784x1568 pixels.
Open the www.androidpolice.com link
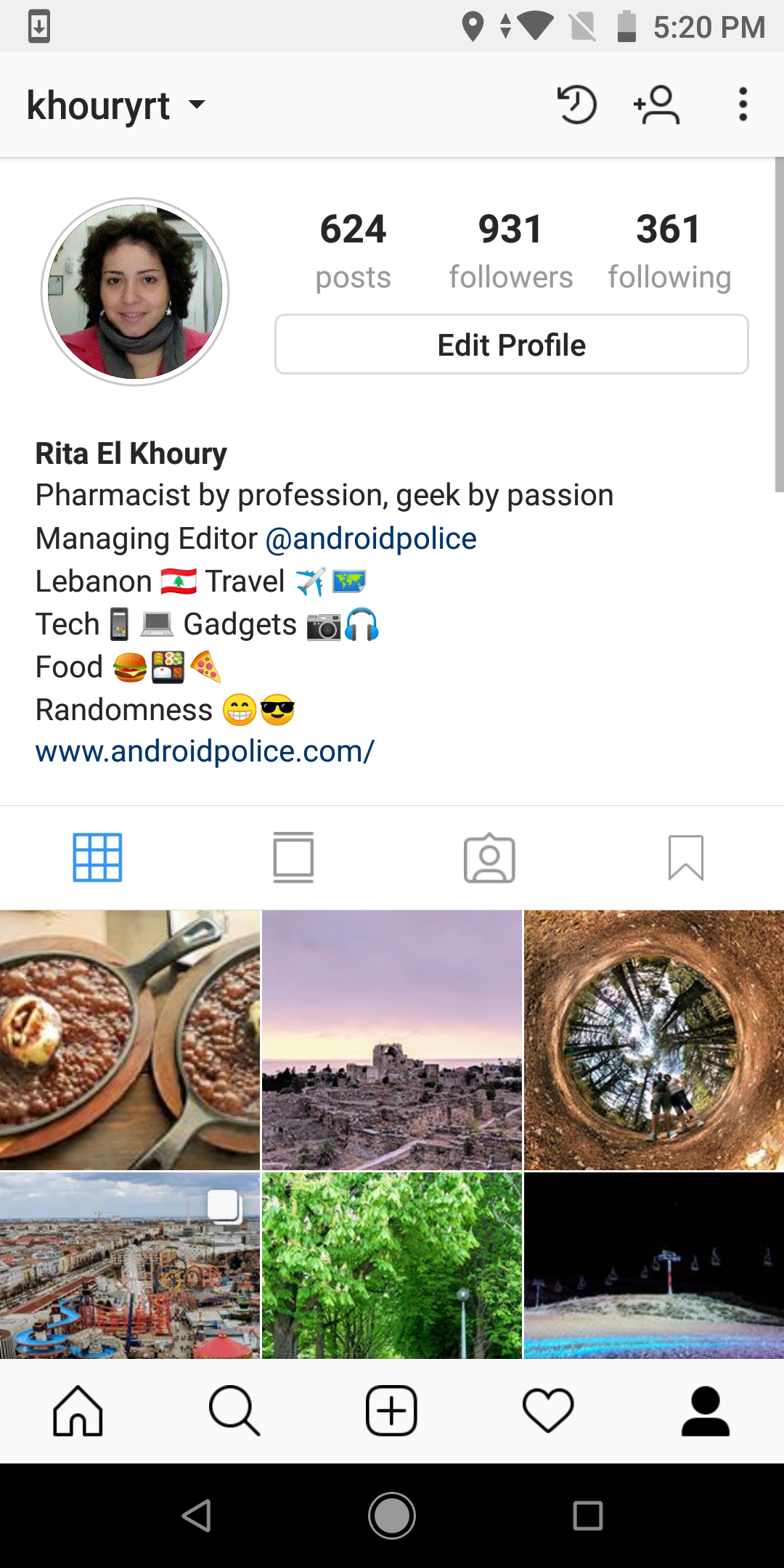coord(205,751)
